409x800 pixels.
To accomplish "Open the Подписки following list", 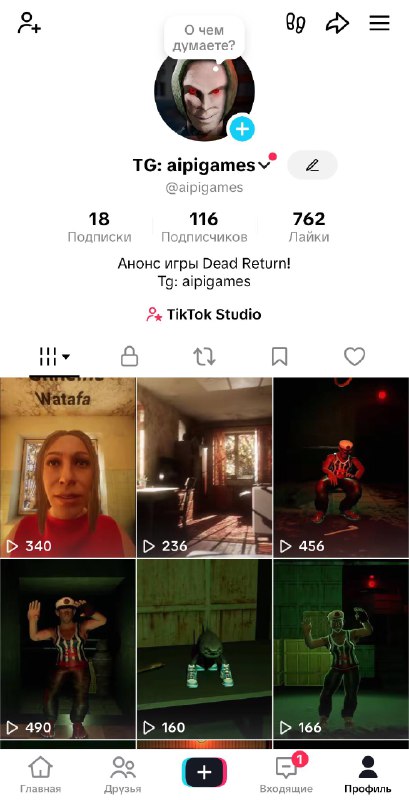I will [x=99, y=228].
